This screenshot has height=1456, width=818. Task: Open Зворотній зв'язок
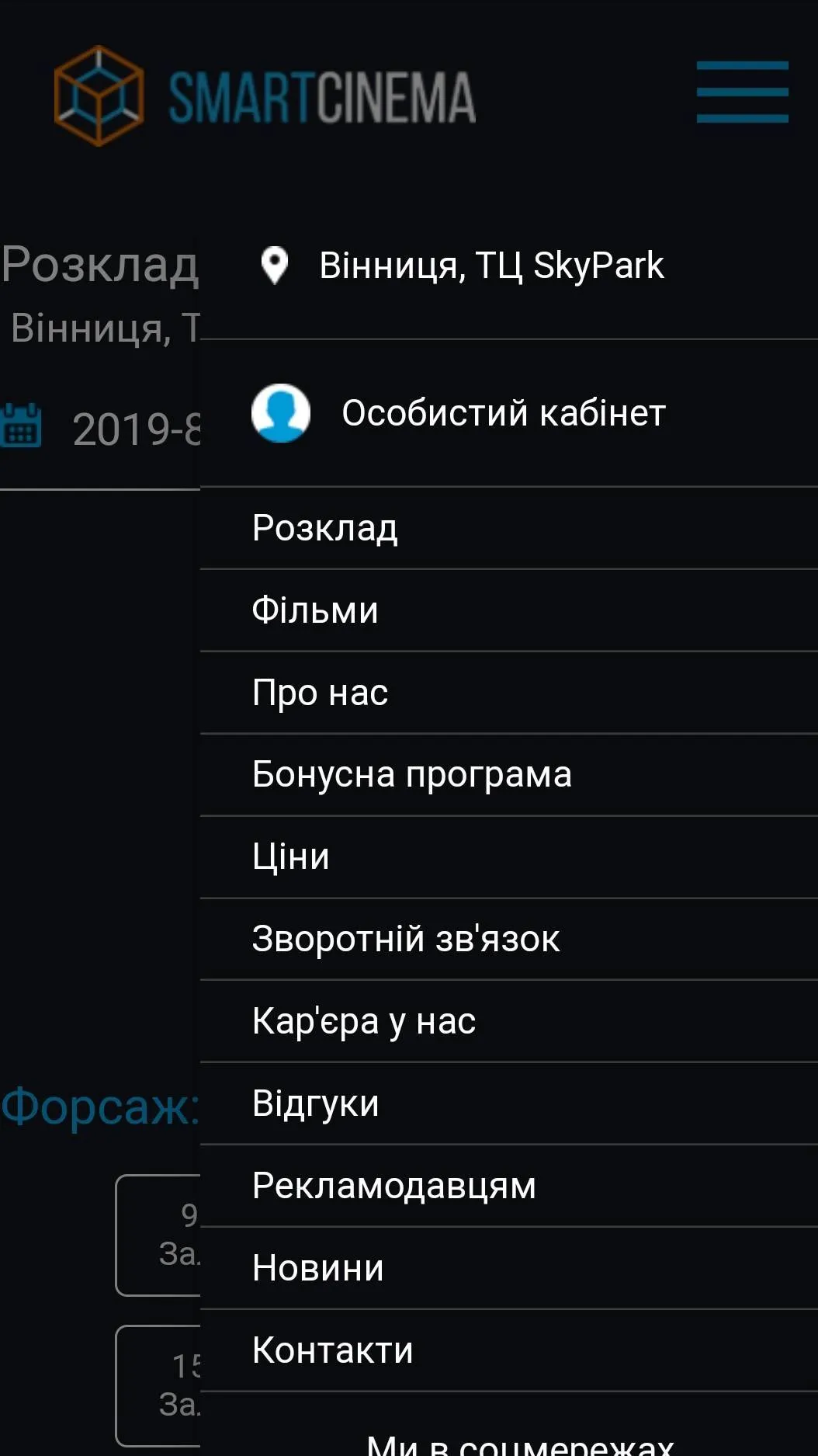(x=508, y=940)
